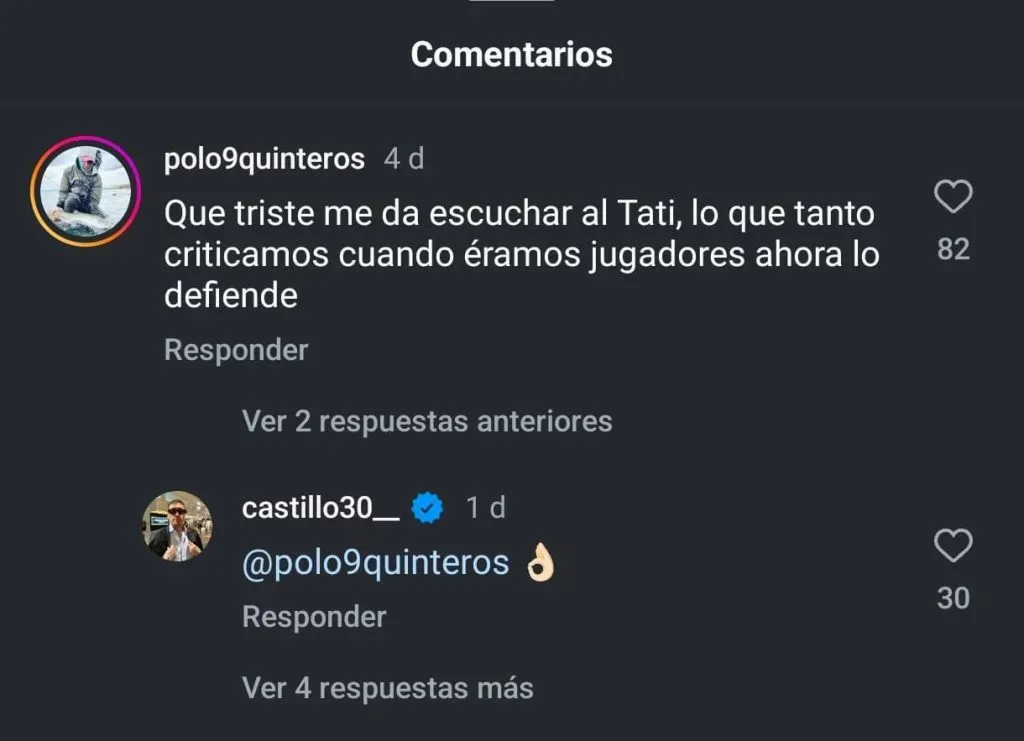Open the castillo30__ username

pos(321,508)
